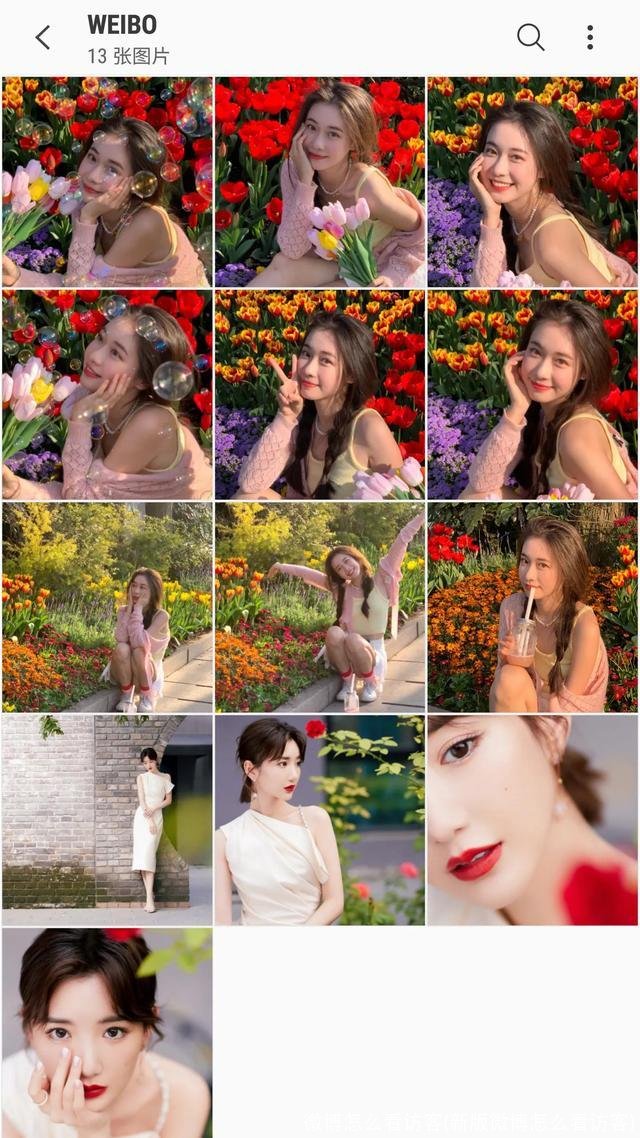
Task: Open the white dress portrait beside the rose bush
Action: click(320, 820)
